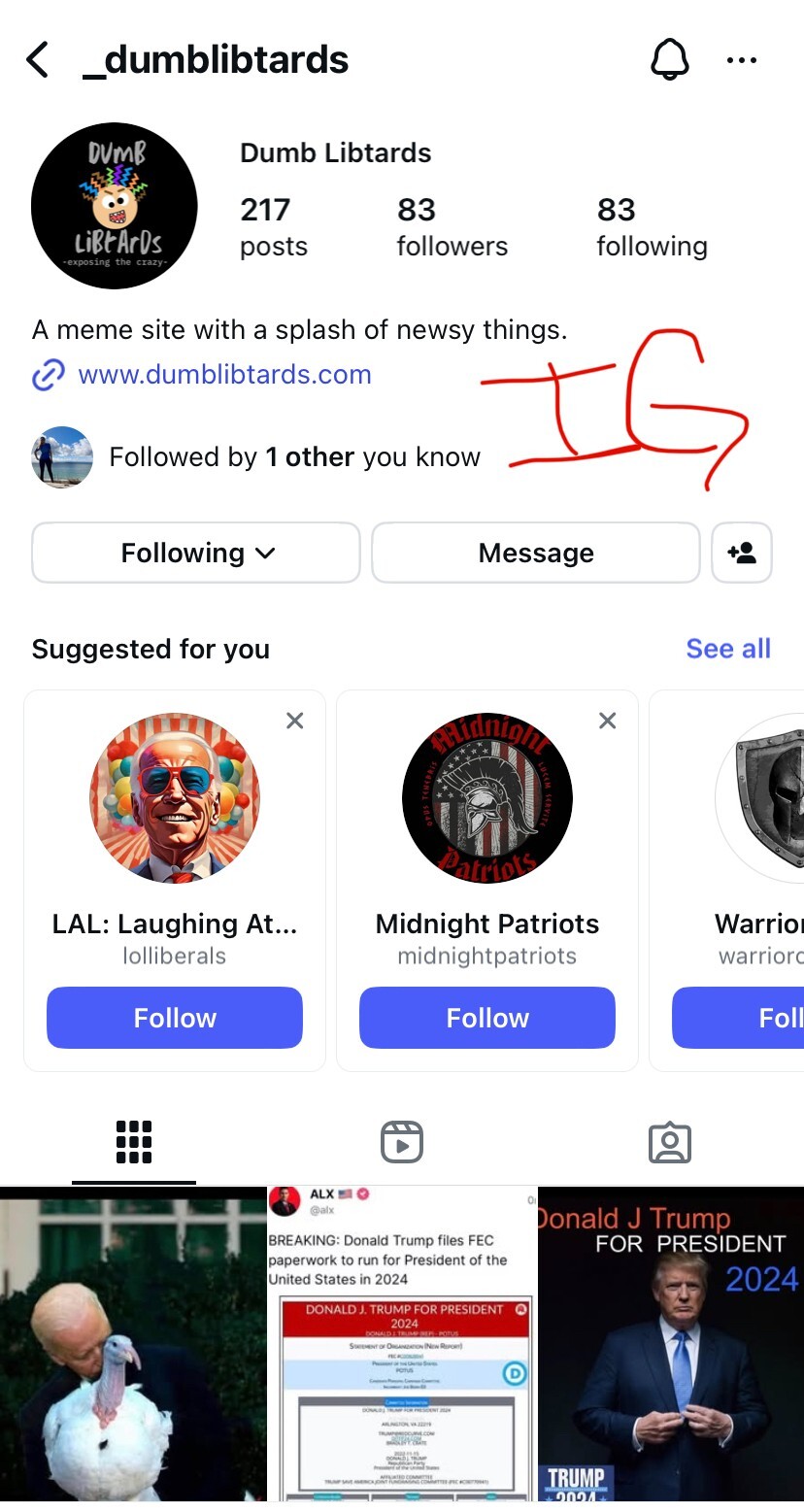Viewport: 804px width, 1512px height.
Task: Expand the Following dropdown button
Action: [x=196, y=553]
